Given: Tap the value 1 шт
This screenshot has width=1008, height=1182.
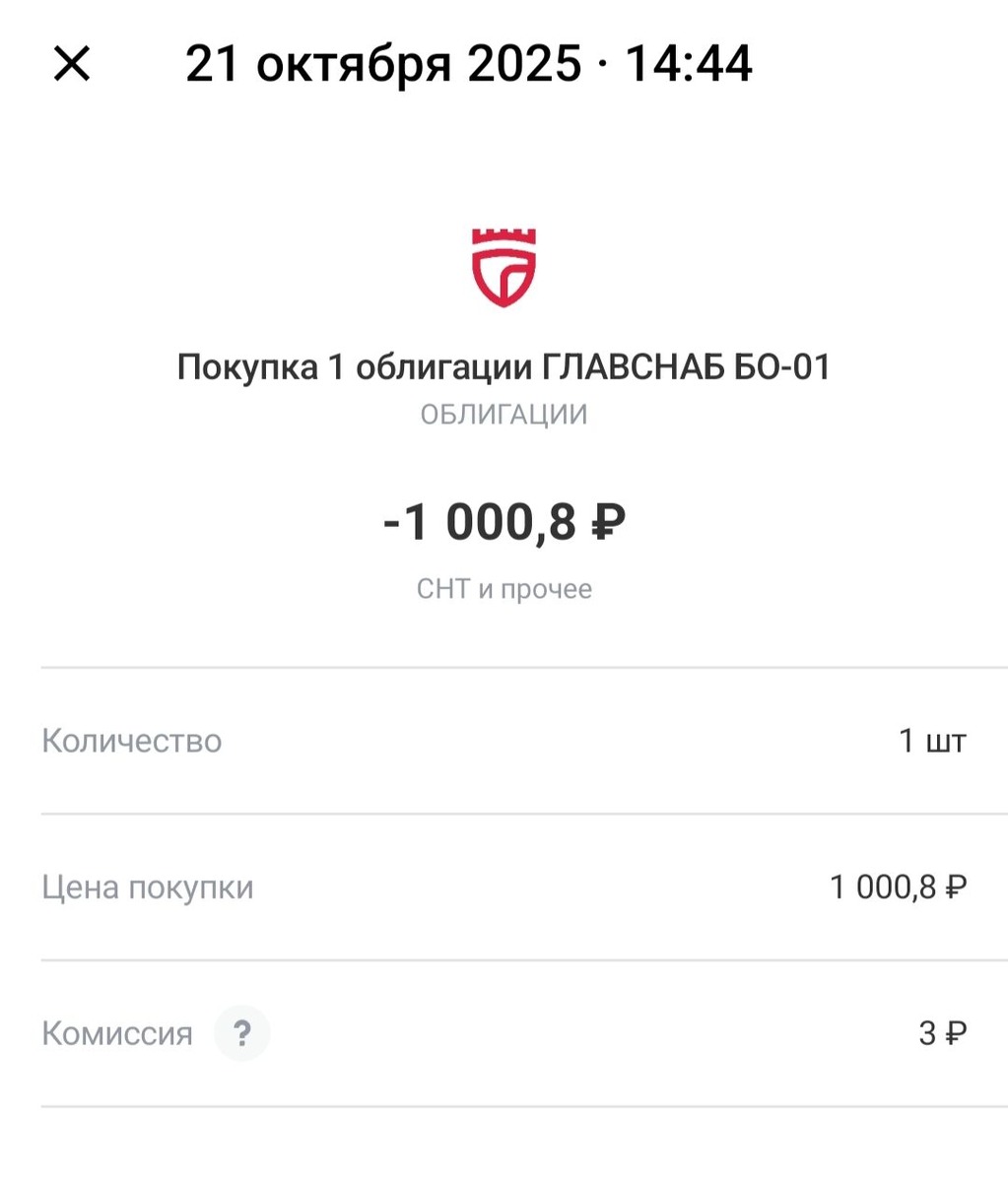Looking at the screenshot, I should (x=932, y=741).
